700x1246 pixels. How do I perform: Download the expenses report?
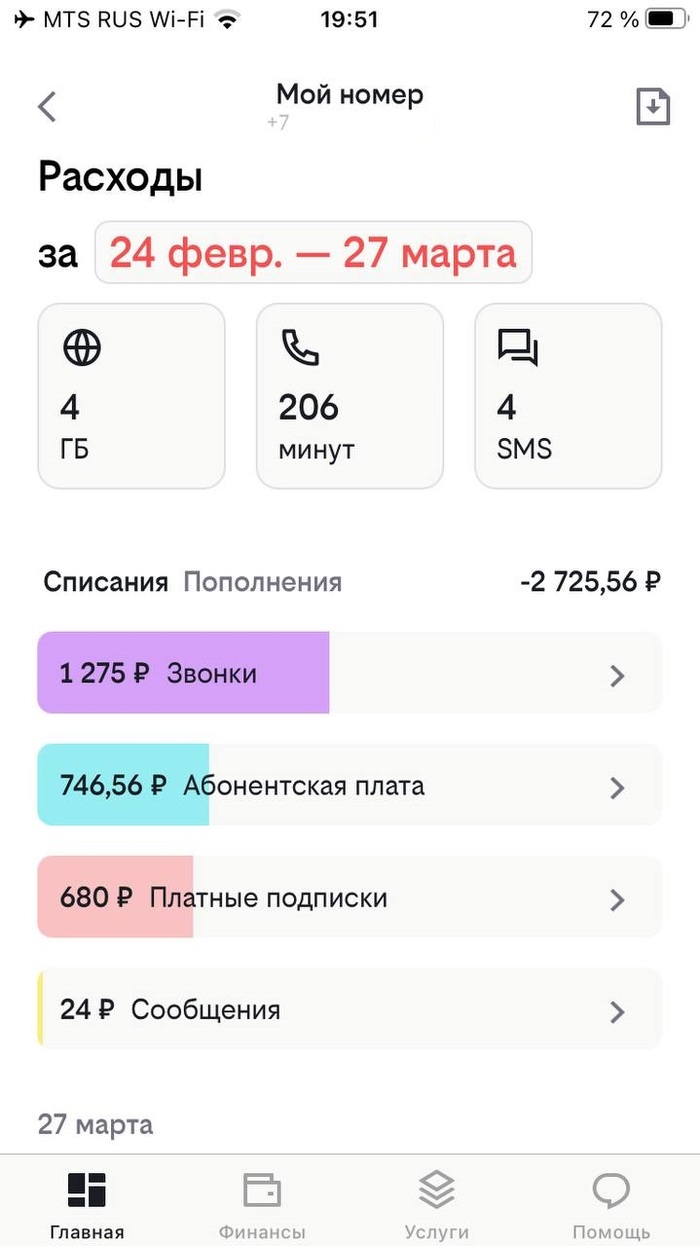tap(653, 107)
